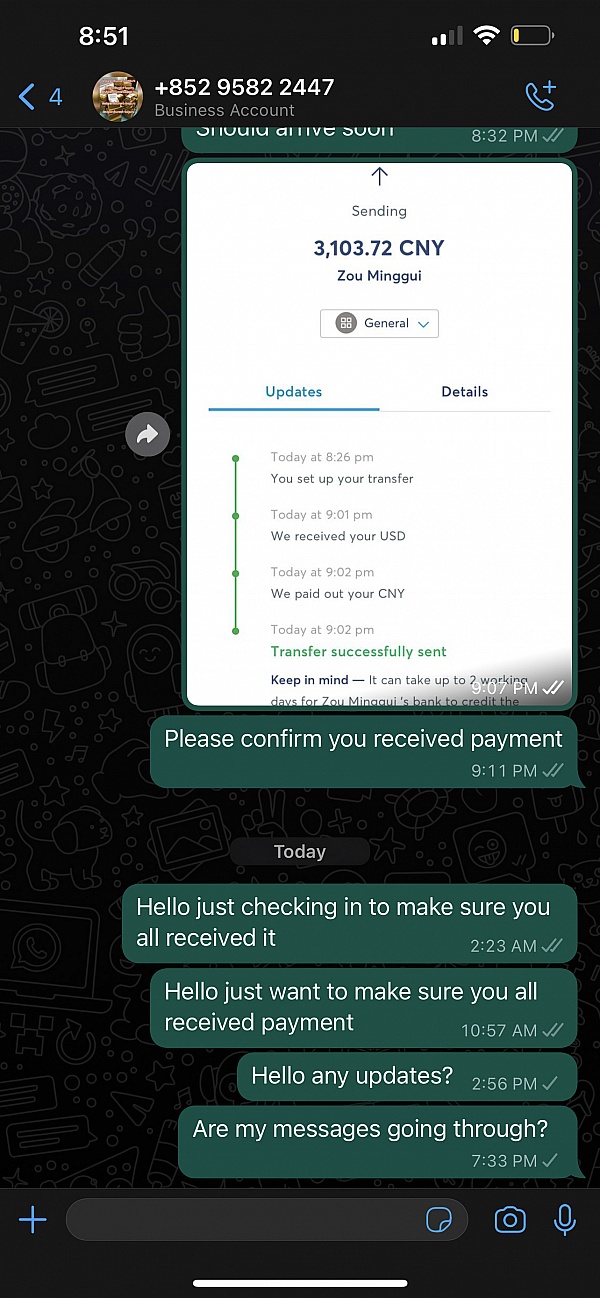Start a call with this contact
This screenshot has height=1298, width=600.
pos(540,96)
